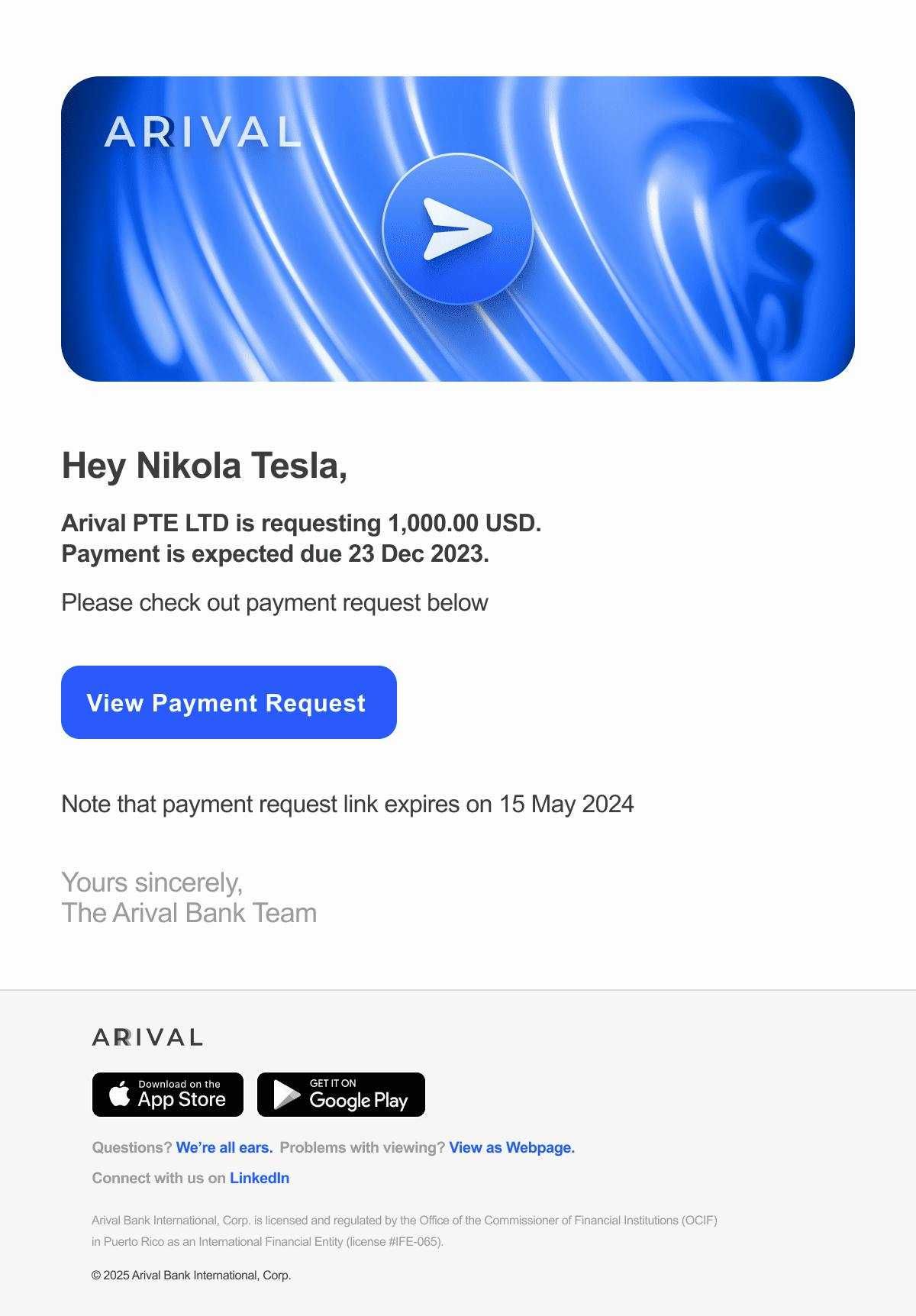Tap the App Store download badge

tap(168, 1095)
